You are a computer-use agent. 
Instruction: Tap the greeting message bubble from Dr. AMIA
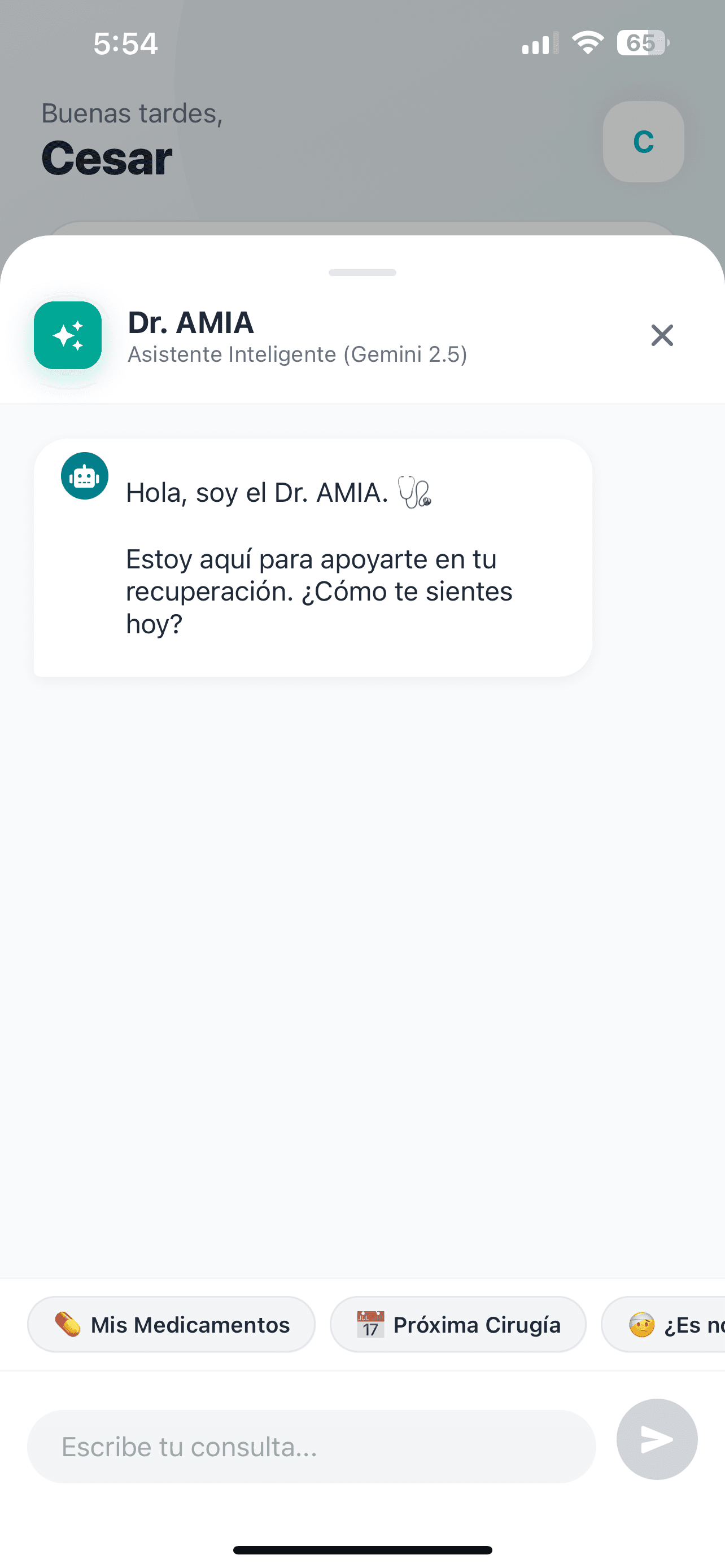tap(313, 557)
